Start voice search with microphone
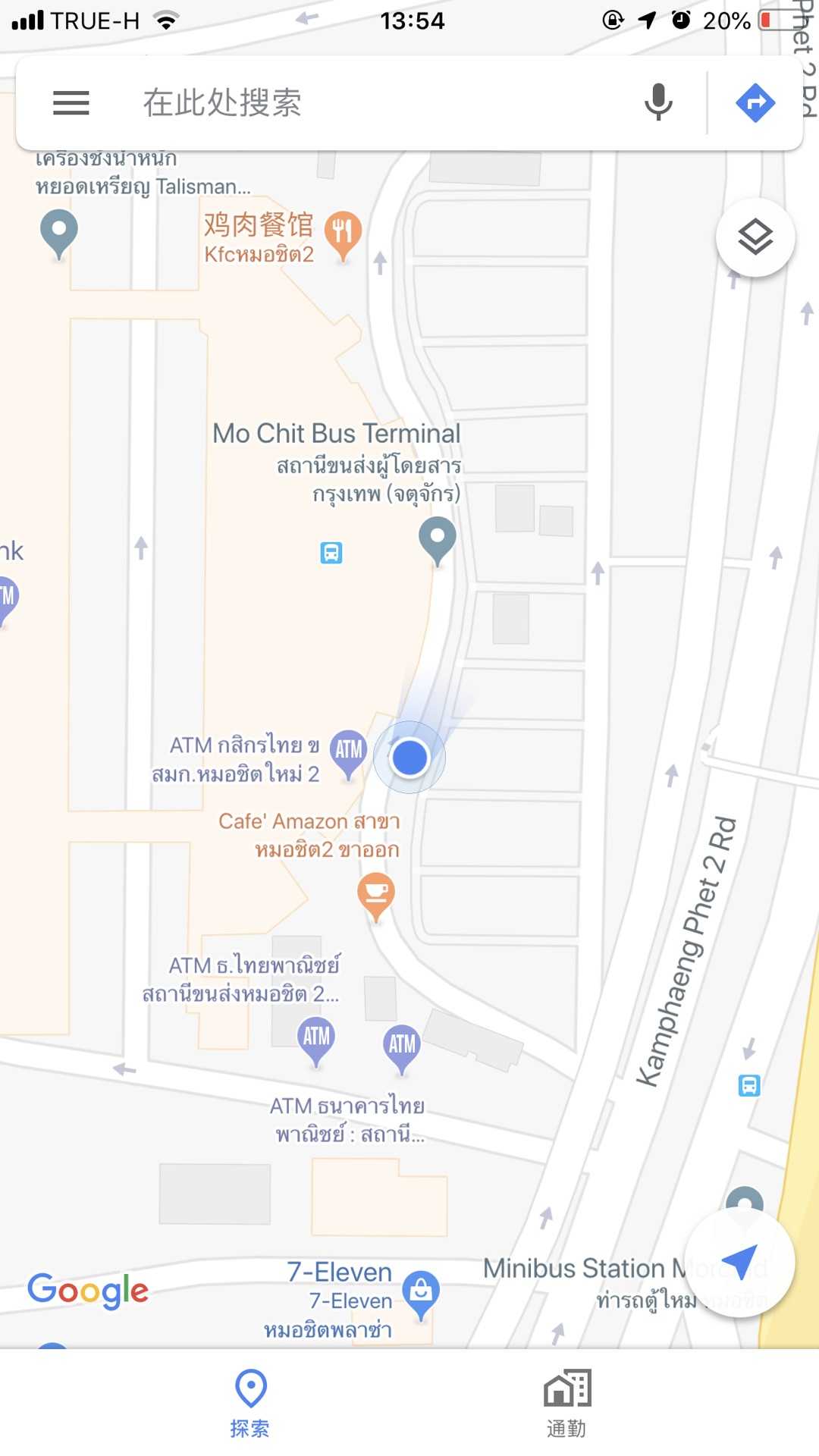Screen dimensions: 819x1456 point(658,102)
